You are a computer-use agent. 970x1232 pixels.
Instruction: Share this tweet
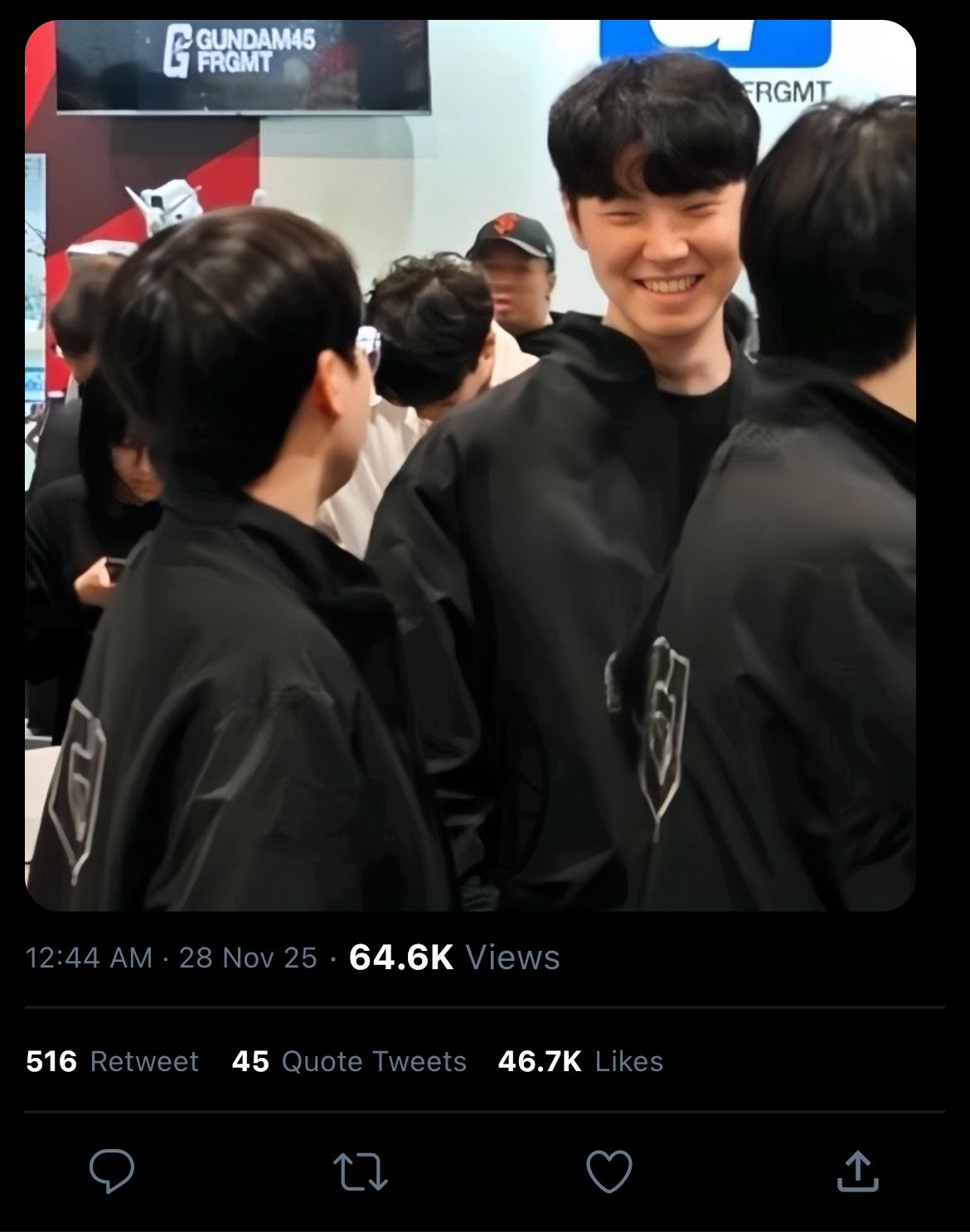pyautogui.click(x=858, y=1171)
